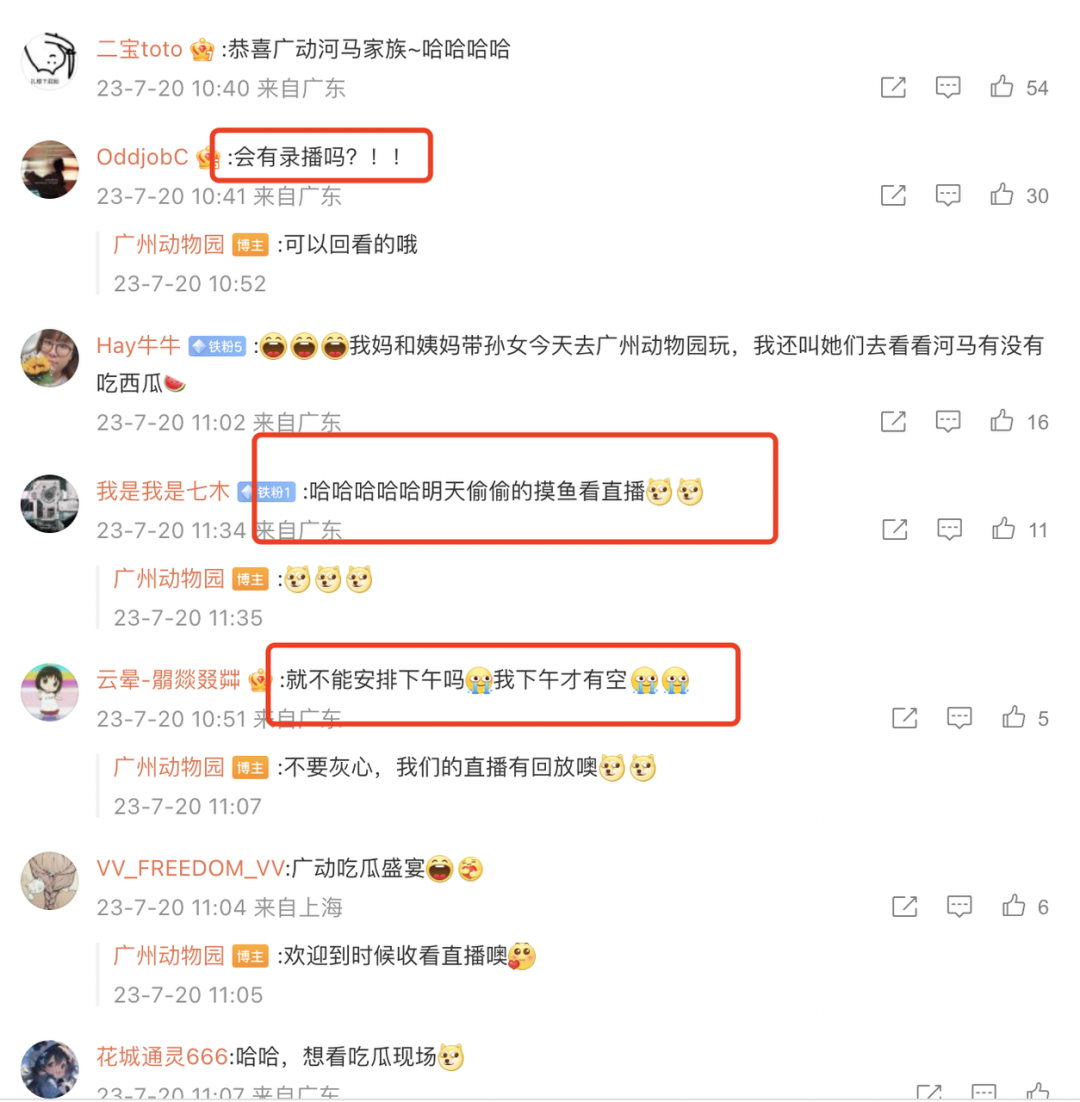Like Hay牛牛's comment

point(1002,421)
